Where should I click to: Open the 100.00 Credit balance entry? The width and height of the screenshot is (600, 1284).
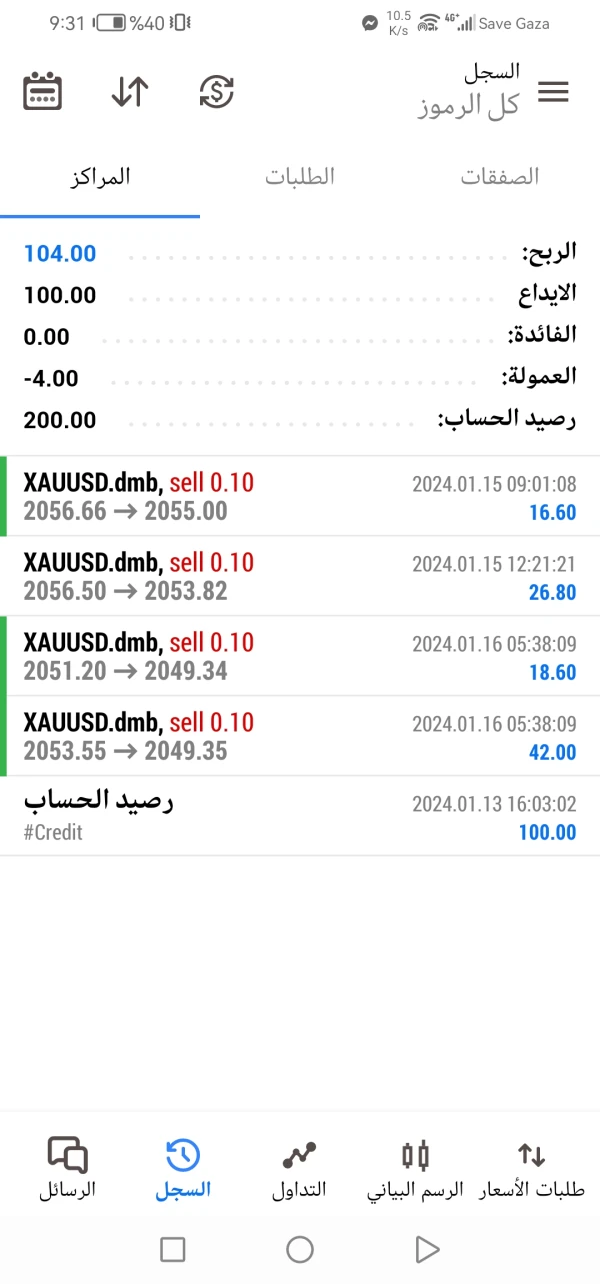(300, 816)
